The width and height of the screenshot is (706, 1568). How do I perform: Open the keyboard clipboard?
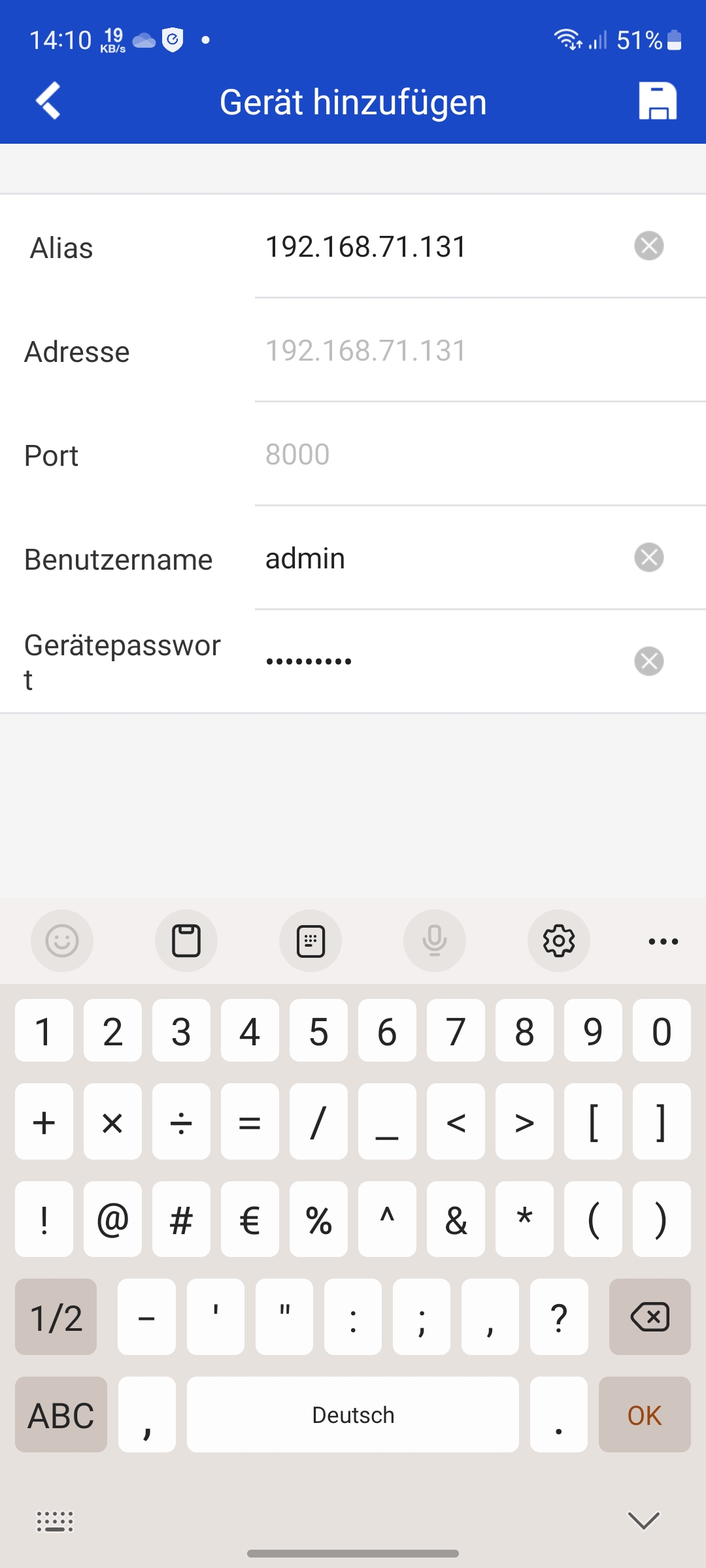click(186, 941)
